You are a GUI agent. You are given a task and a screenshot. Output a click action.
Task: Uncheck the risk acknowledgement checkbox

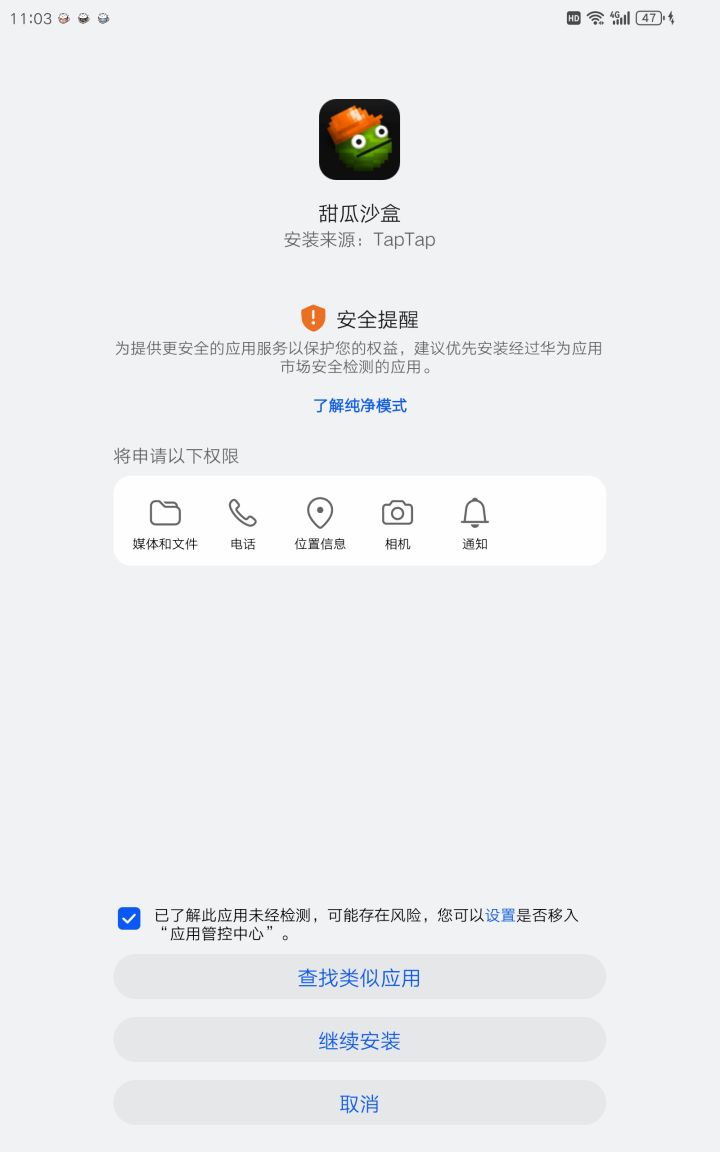tap(129, 918)
